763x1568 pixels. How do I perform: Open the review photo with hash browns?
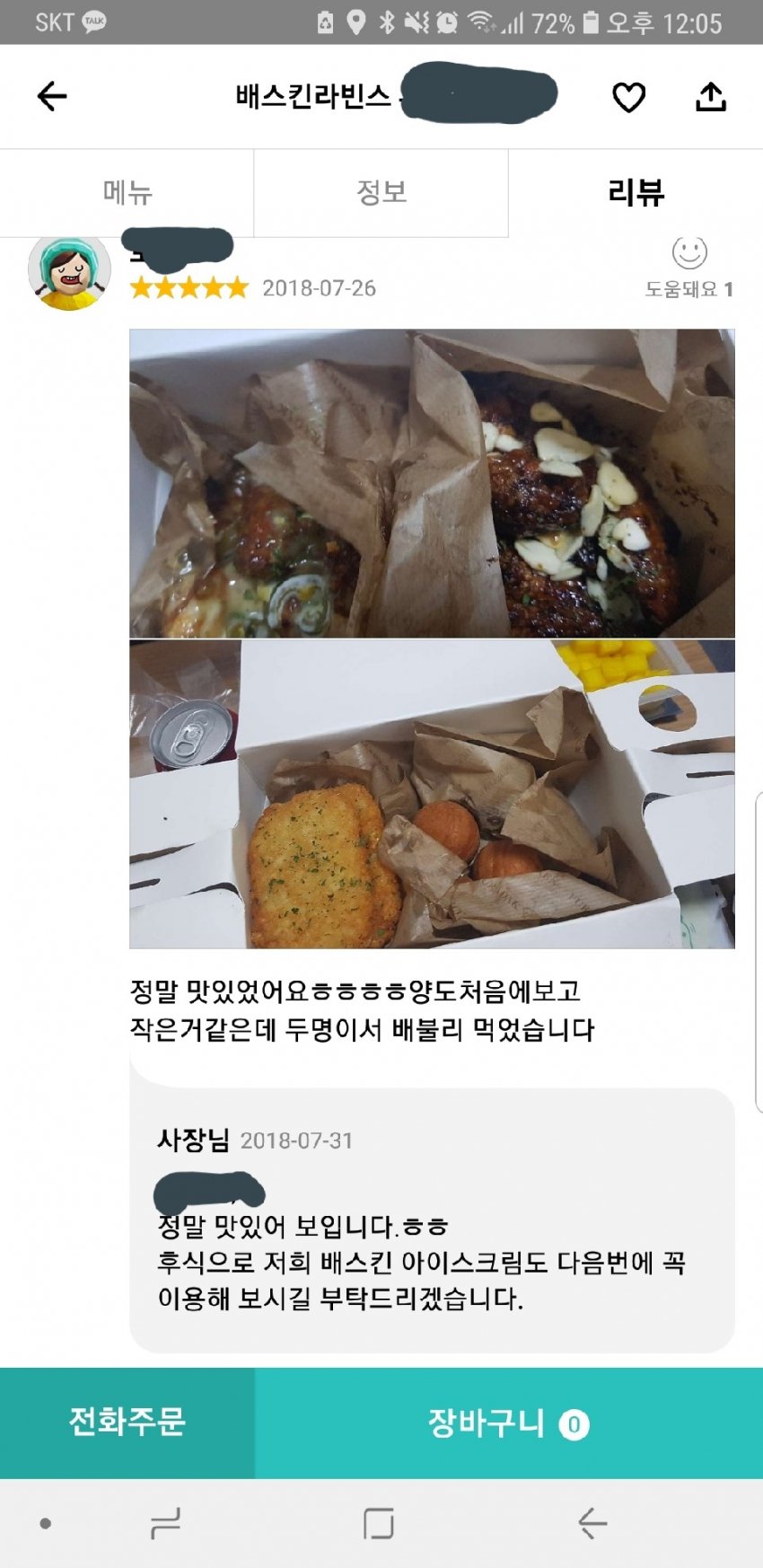(x=432, y=794)
